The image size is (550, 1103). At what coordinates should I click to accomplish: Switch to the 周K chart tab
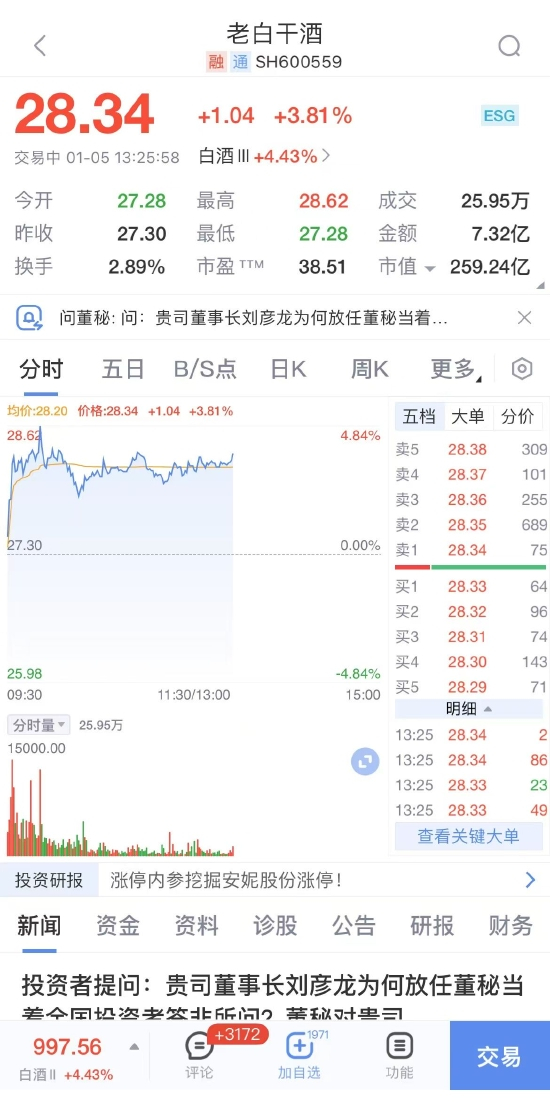pyautogui.click(x=370, y=369)
